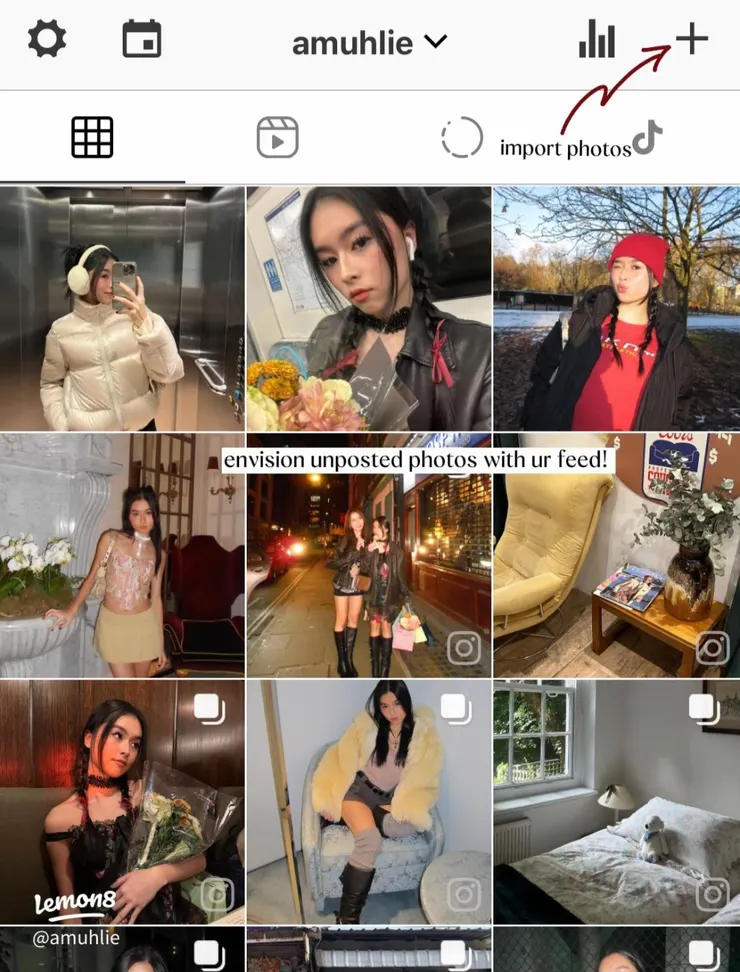Open the elevator mirror selfie post

click(122, 308)
